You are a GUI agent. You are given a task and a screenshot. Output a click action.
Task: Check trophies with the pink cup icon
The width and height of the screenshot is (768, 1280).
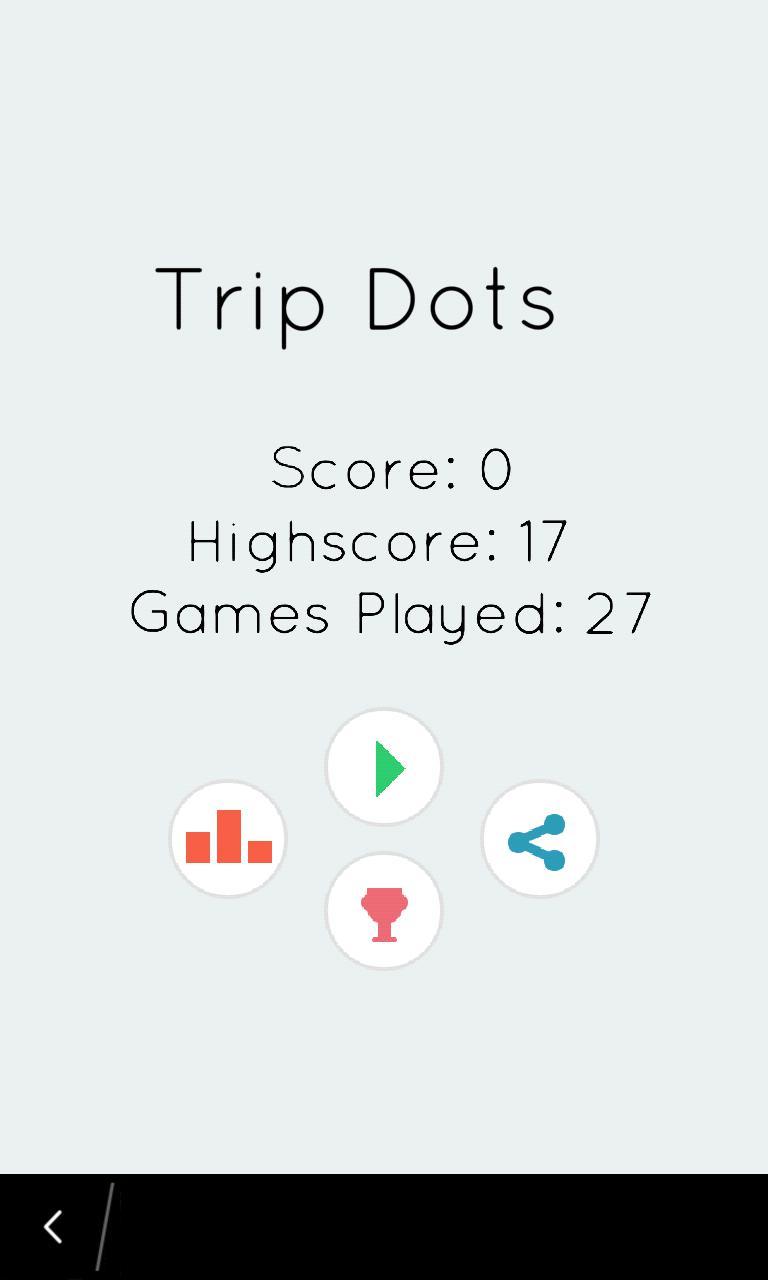384,911
